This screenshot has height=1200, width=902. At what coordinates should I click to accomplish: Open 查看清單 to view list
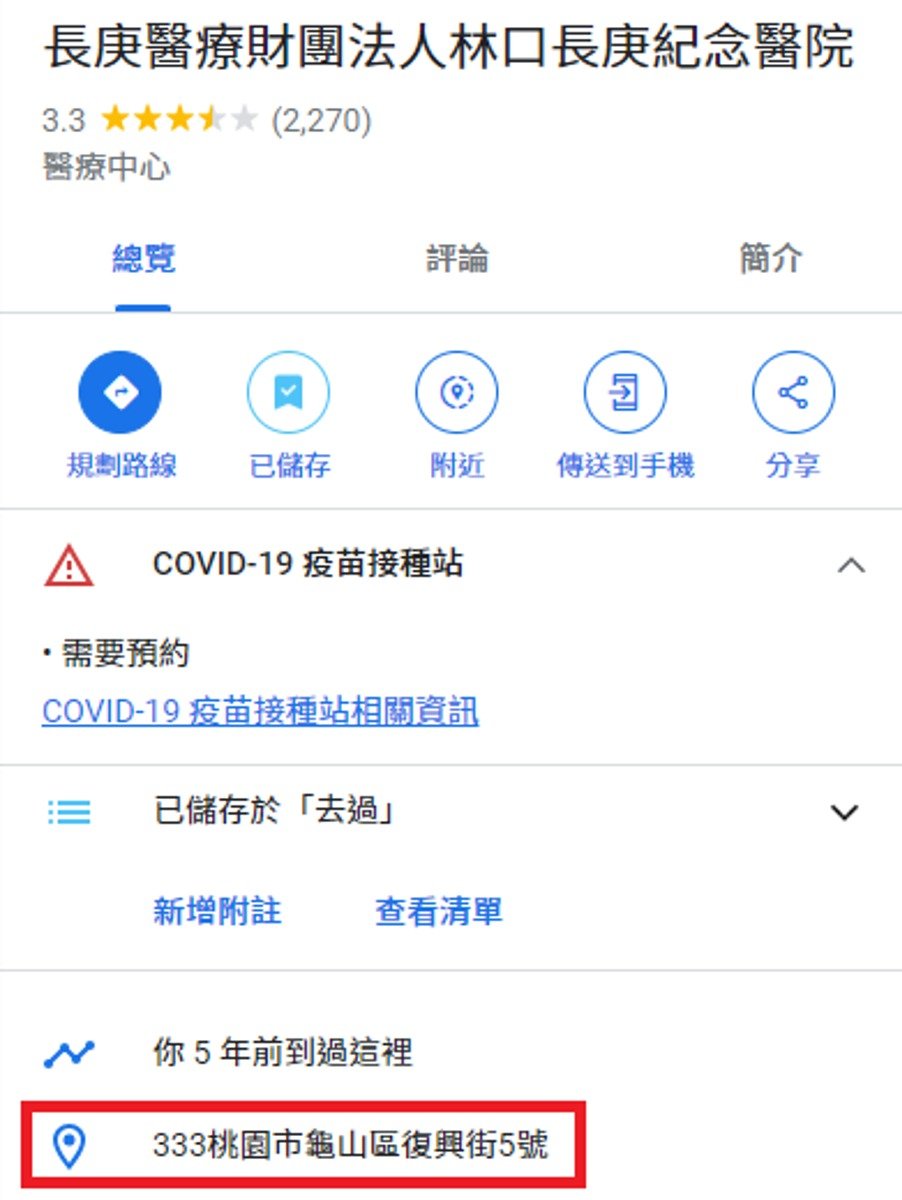tap(438, 911)
